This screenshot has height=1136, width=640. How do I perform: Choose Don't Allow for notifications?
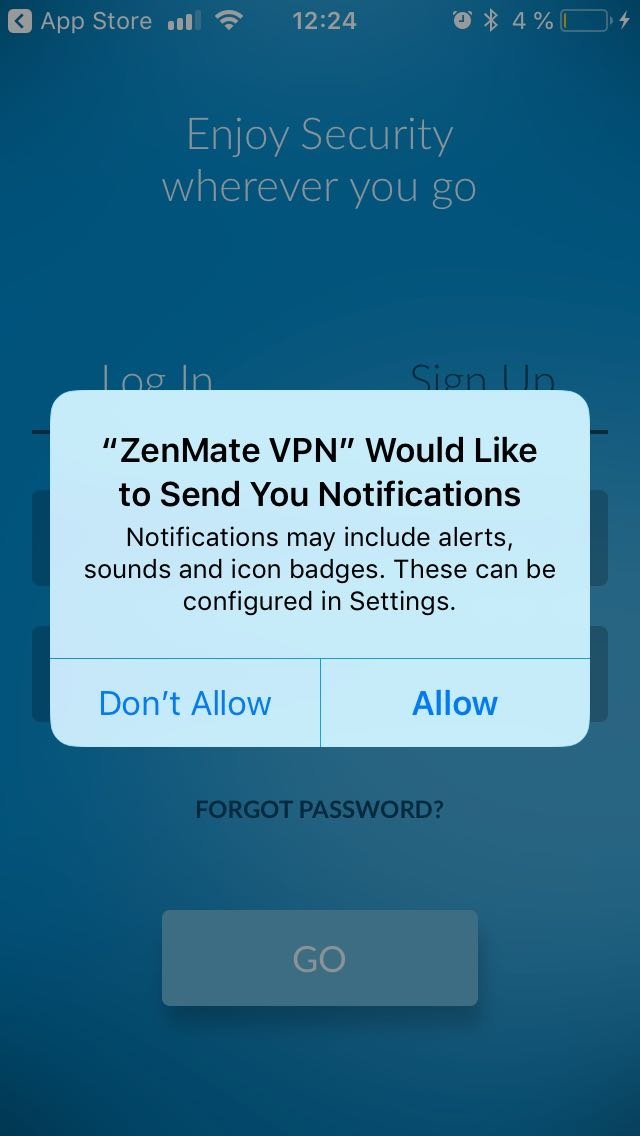click(x=185, y=703)
